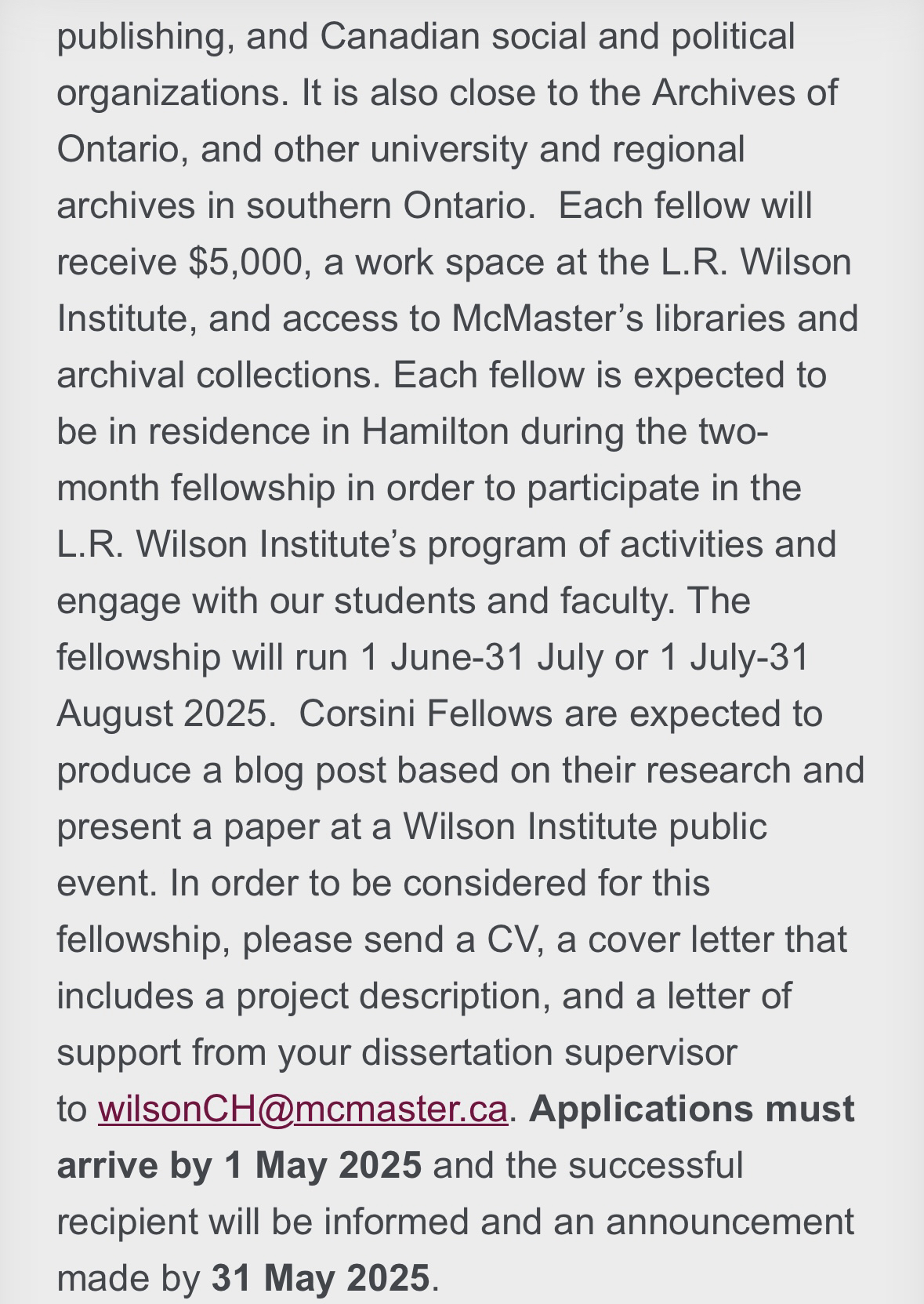Open the wilsonCH@mcmaster.ca email link
This screenshot has height=1304, width=924.
point(303,1109)
